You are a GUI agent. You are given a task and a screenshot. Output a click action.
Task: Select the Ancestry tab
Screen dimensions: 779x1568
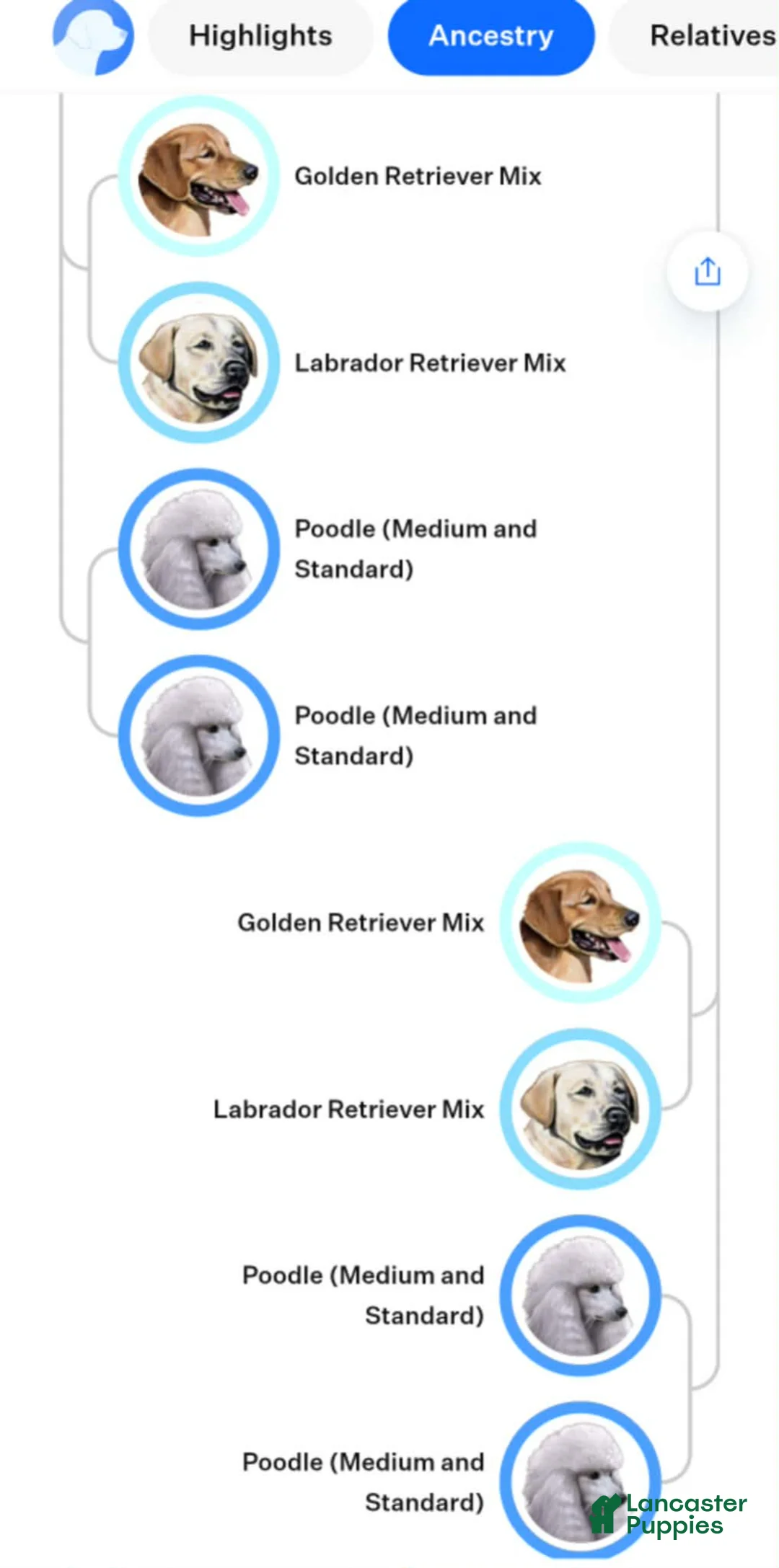coord(491,36)
